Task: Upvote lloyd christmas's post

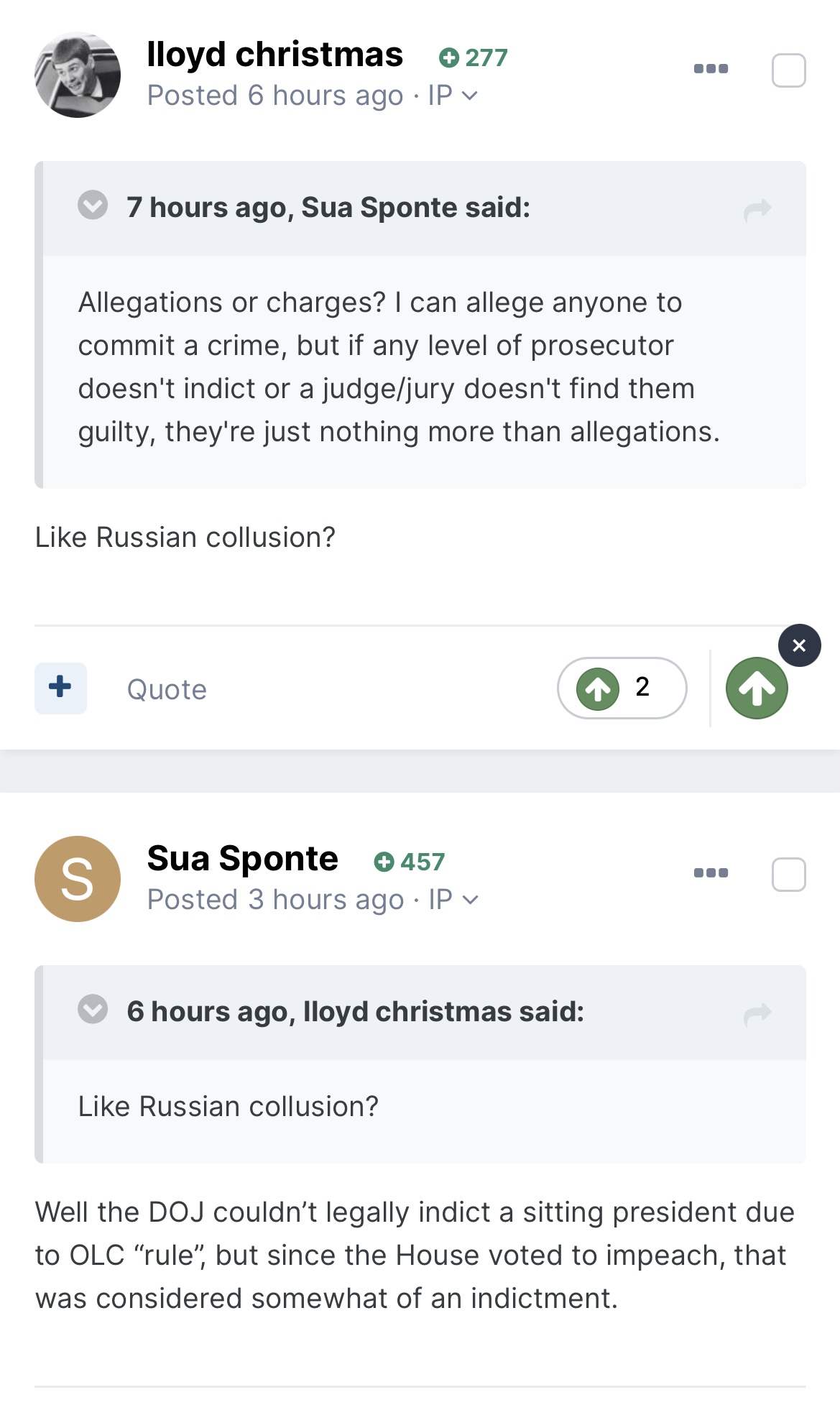Action: 756,688
